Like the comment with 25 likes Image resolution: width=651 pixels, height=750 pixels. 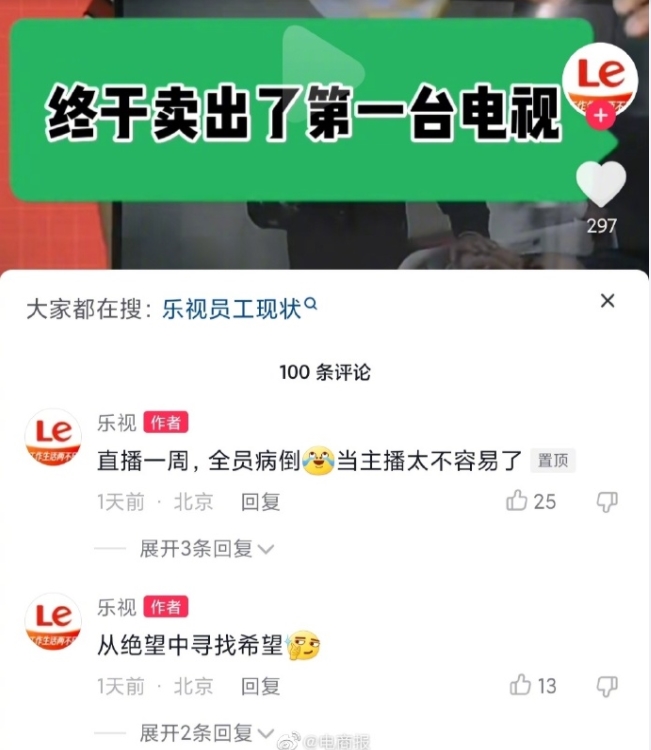coord(518,501)
